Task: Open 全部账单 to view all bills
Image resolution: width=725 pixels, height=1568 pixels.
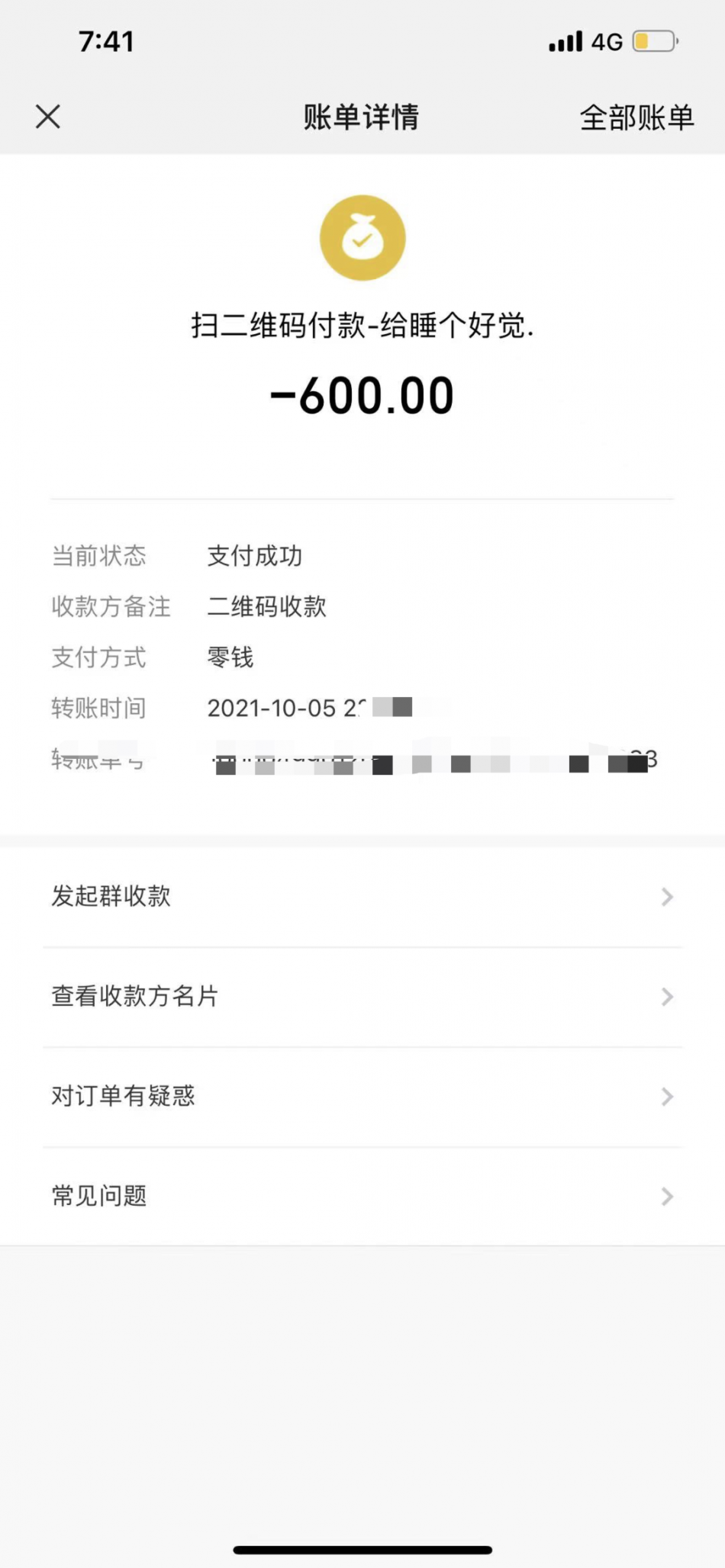Action: 636,117
